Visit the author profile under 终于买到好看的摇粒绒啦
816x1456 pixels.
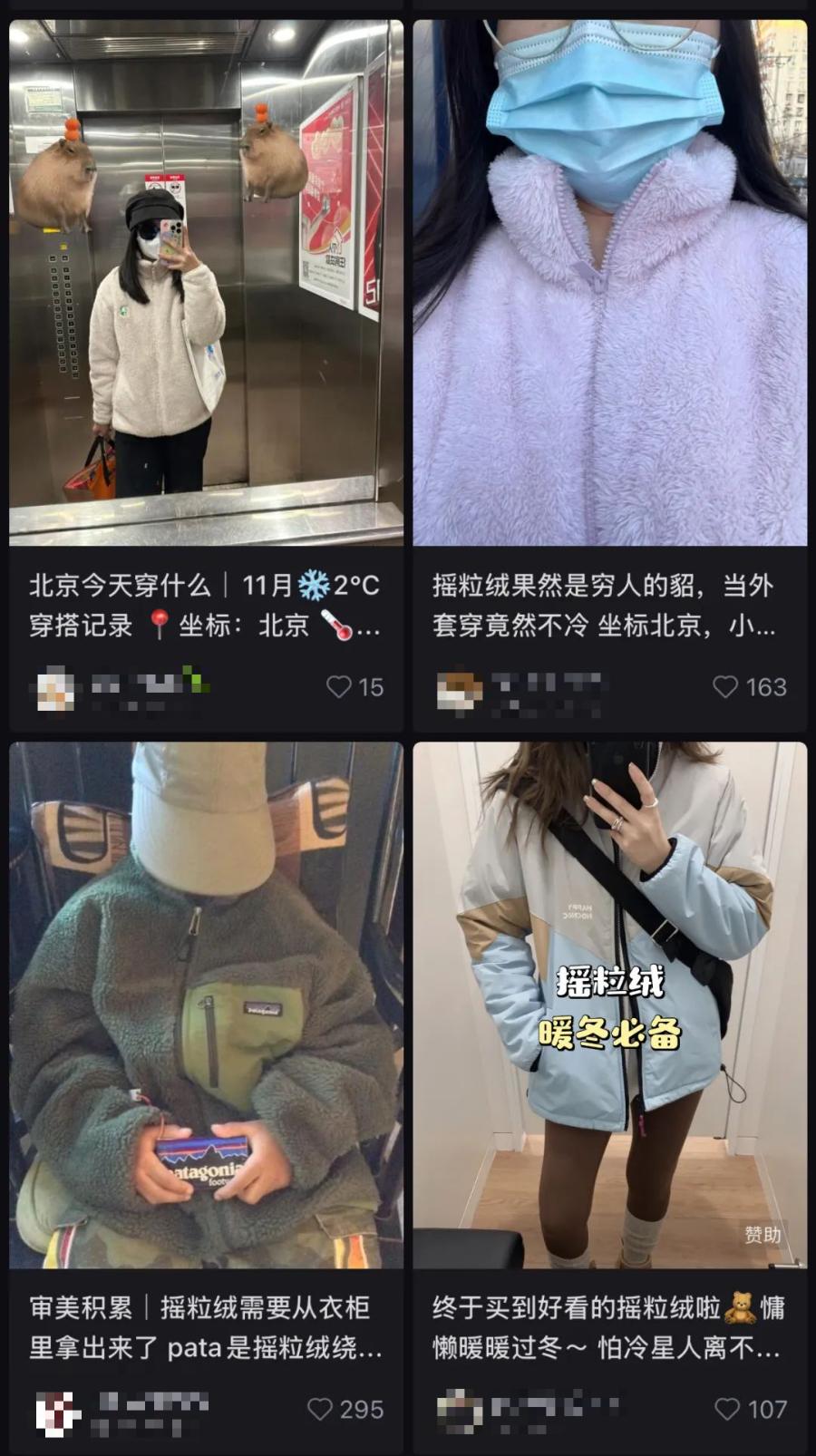point(461,1411)
